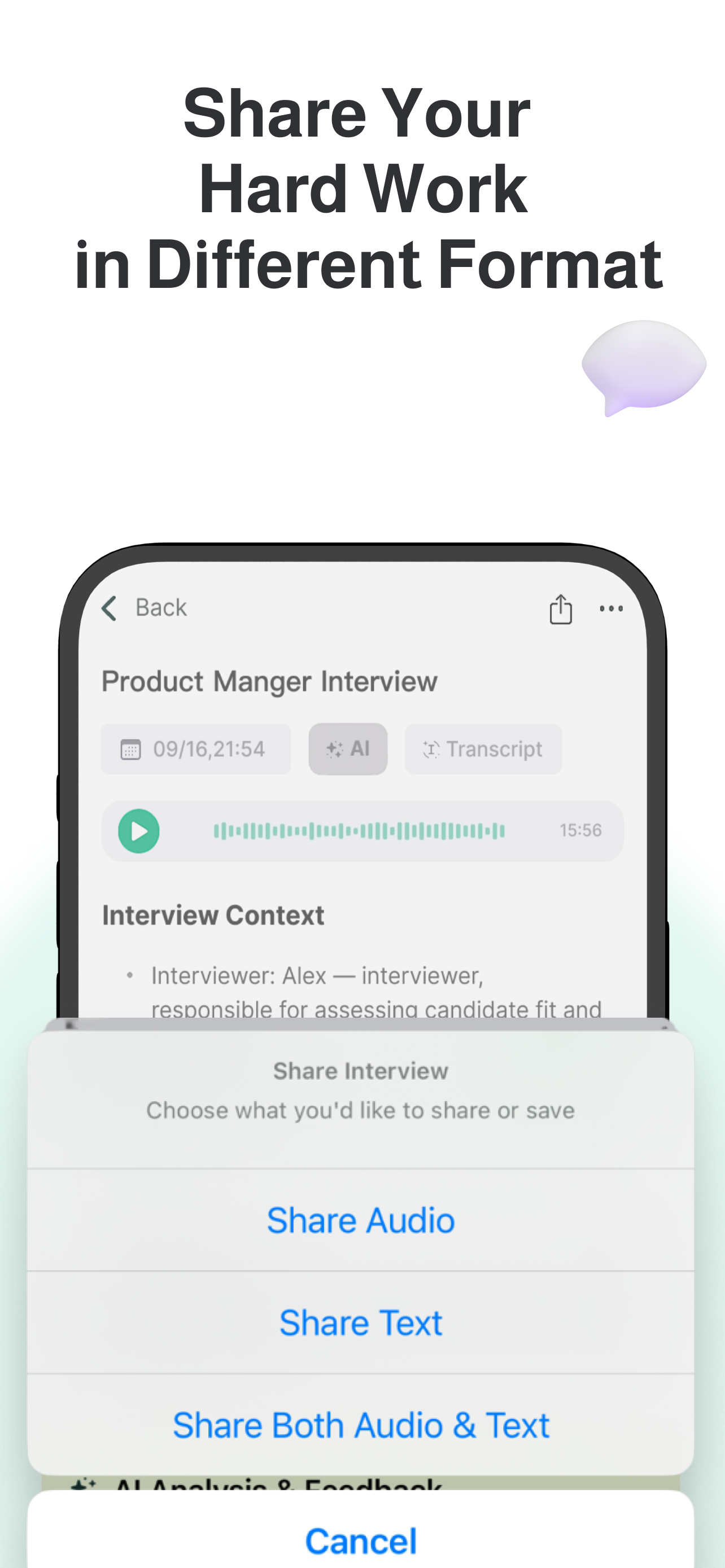This screenshot has width=725, height=1568.
Task: Tap the Product Manger Interview title
Action: [x=270, y=681]
